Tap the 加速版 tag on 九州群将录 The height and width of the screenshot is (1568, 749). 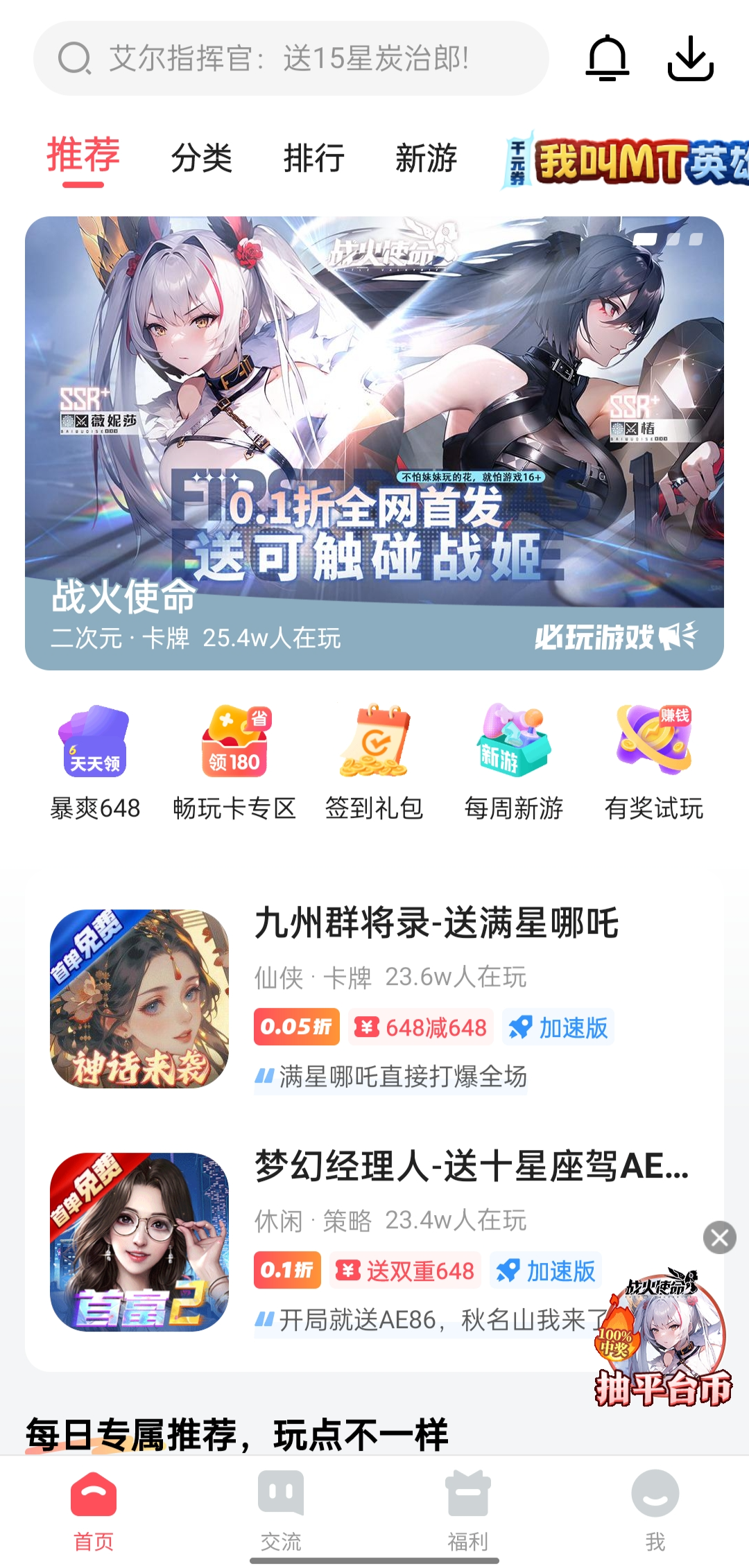559,1028
